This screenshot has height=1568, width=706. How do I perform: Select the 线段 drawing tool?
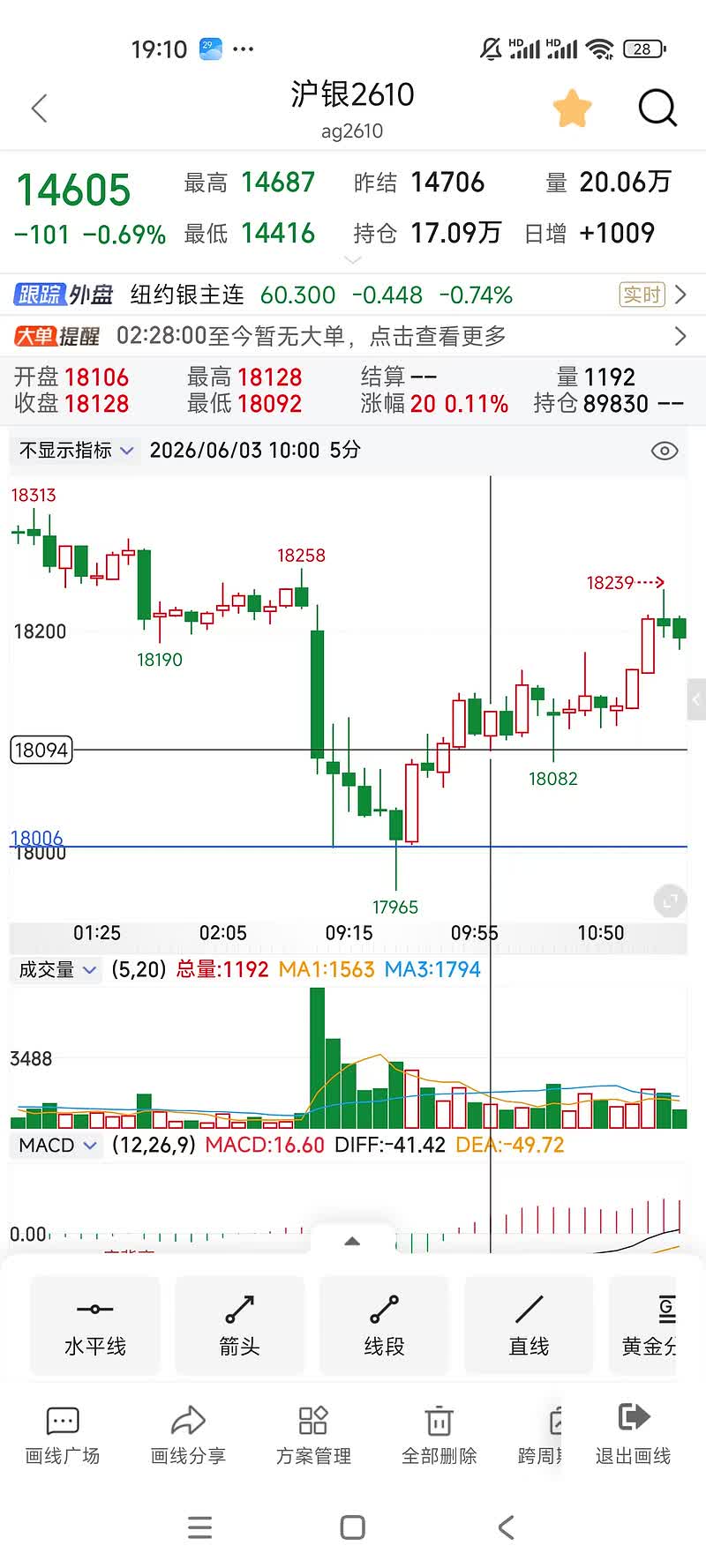point(385,1325)
